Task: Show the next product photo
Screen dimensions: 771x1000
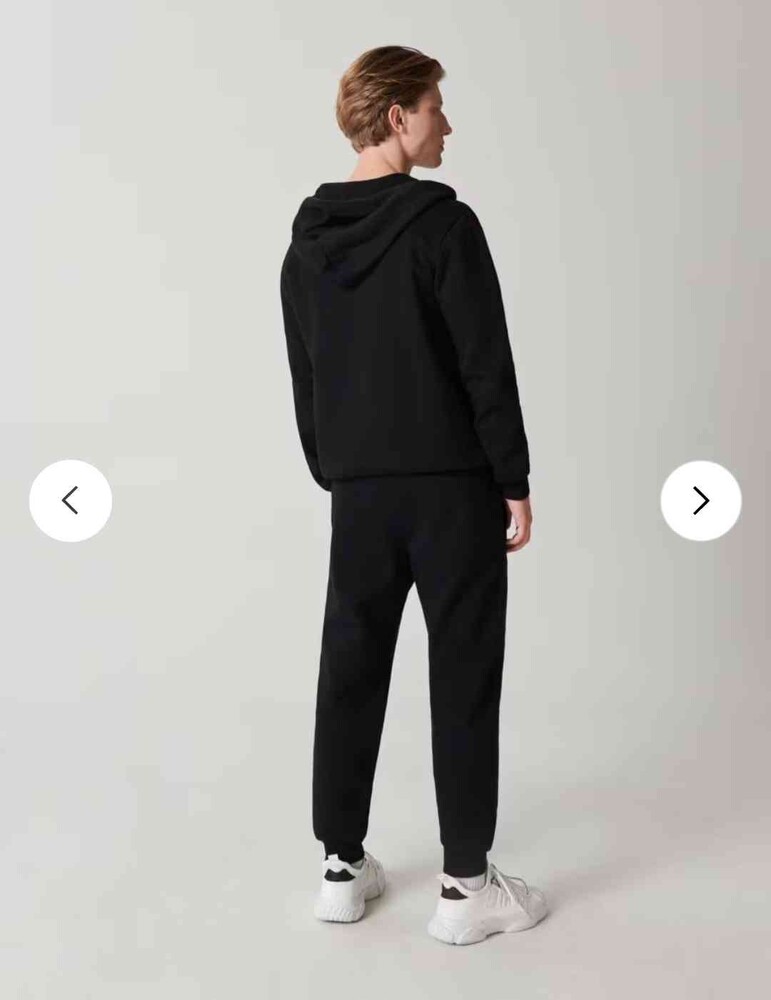Action: (x=701, y=500)
